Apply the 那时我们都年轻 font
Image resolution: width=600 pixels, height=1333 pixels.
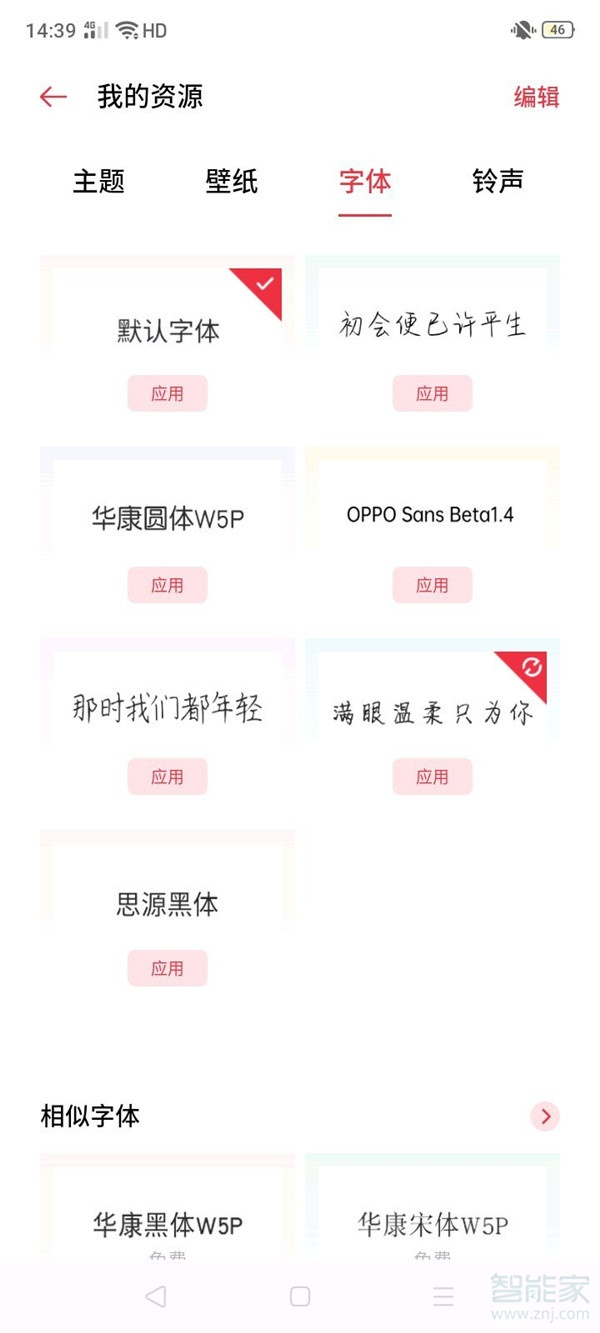pyautogui.click(x=167, y=776)
